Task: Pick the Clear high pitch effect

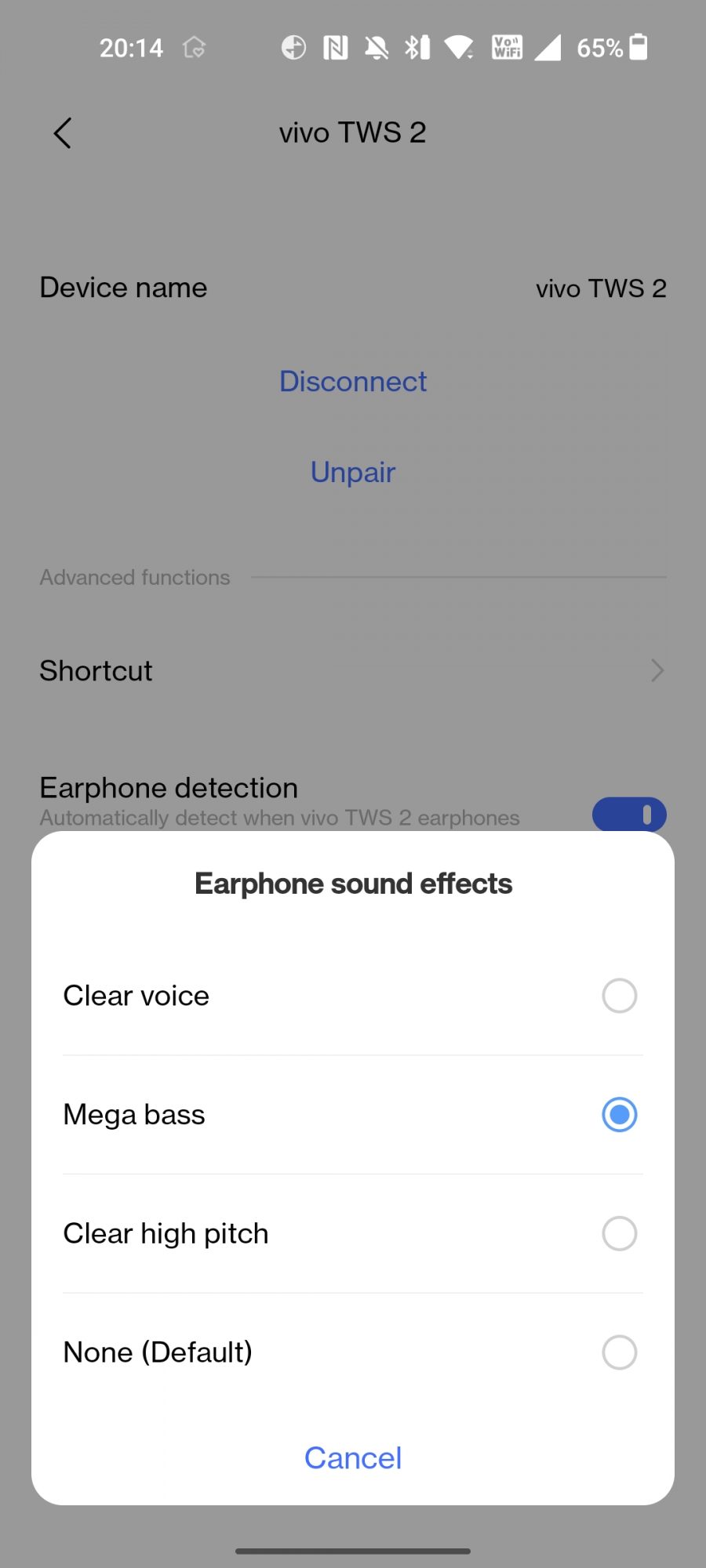Action: coord(619,1233)
